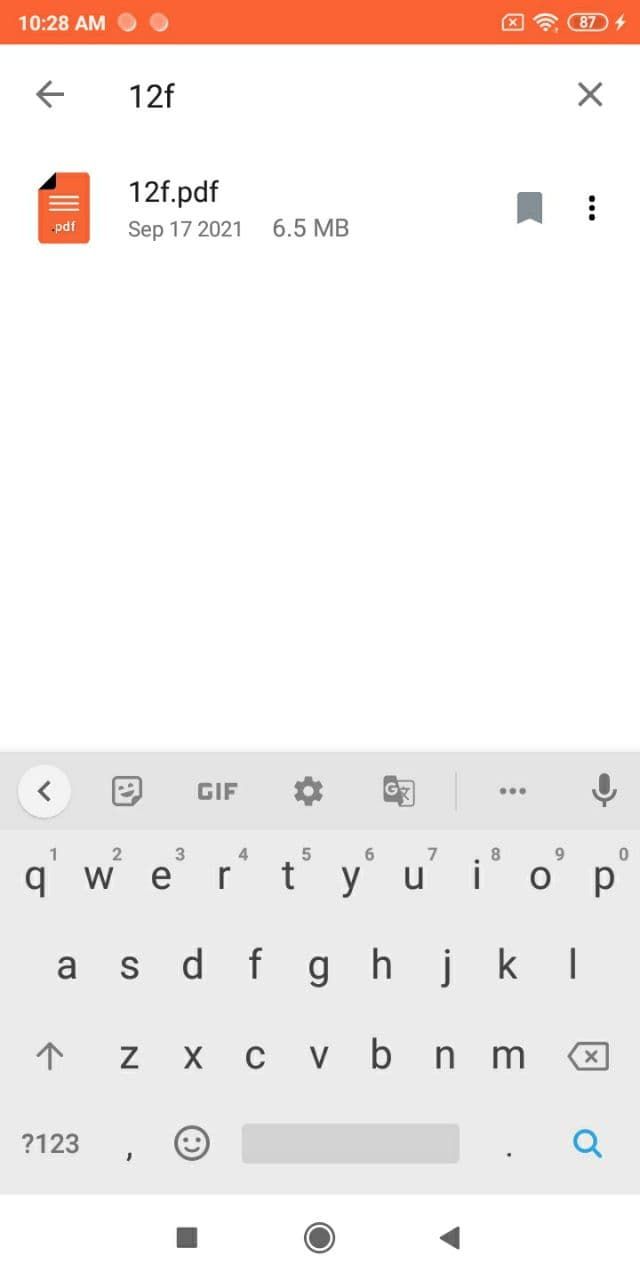640x1280 pixels.
Task: Open the keyboard's GIF panel
Action: 217,792
